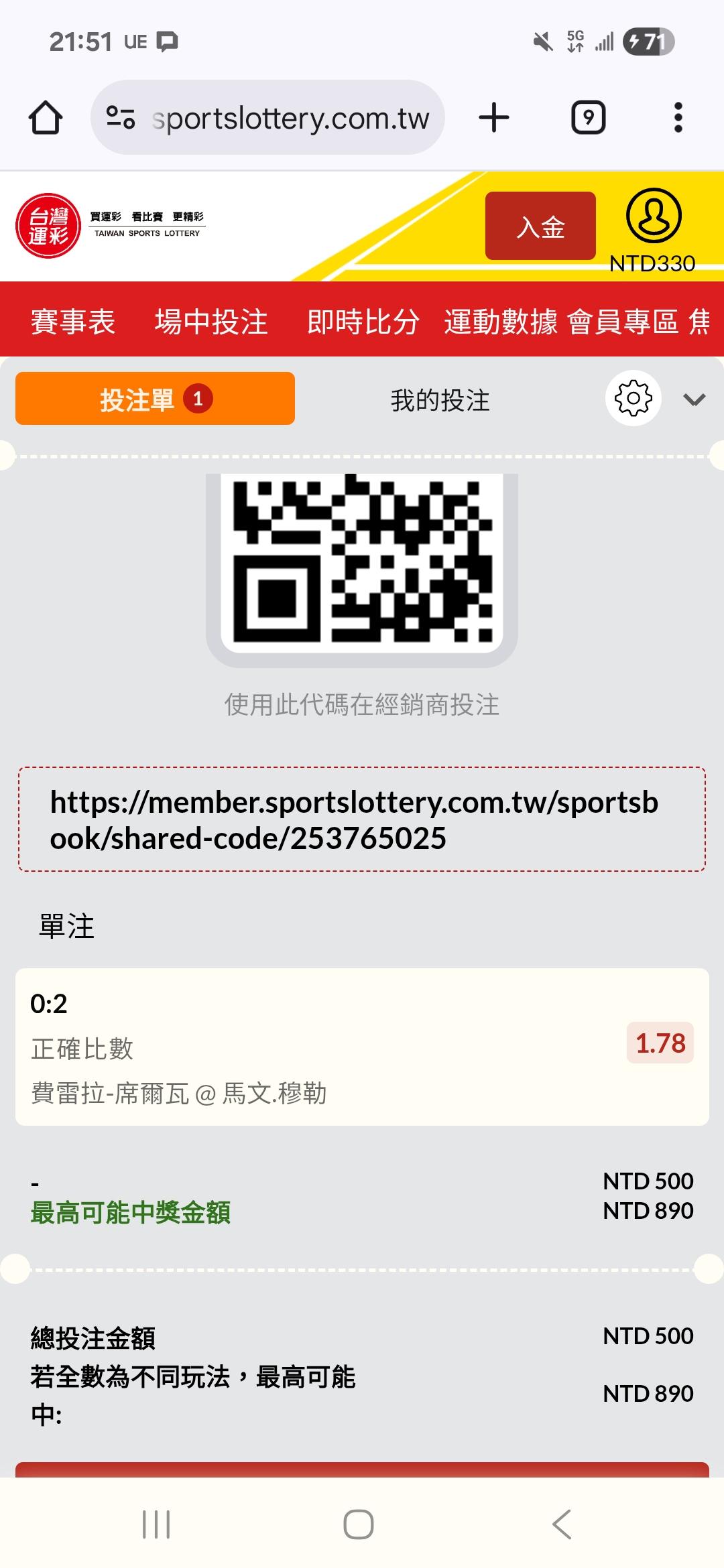
Task: Go to 會員專區 member area
Action: tap(623, 322)
